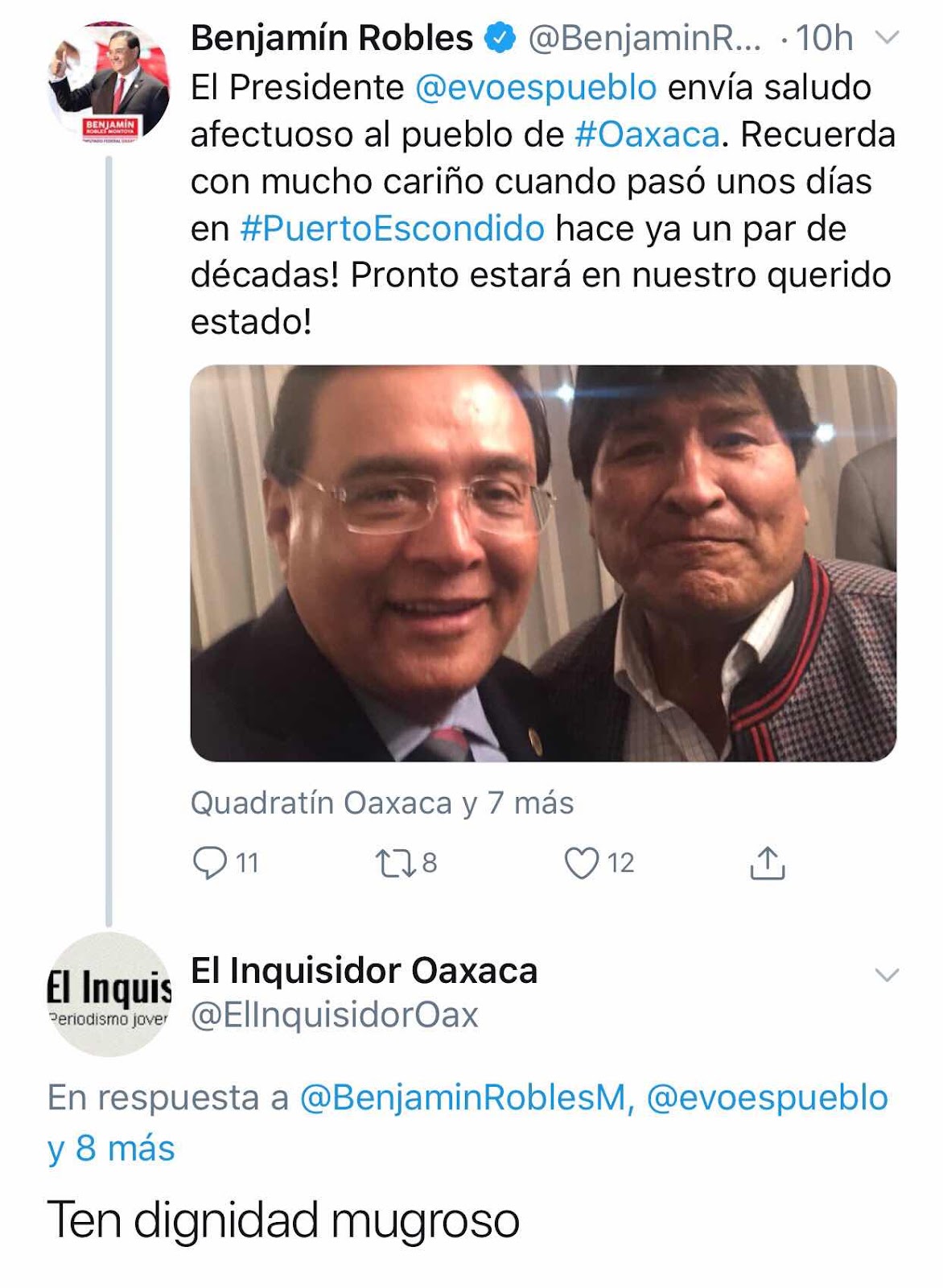Expand the options chevron on El Inquisidor's reply
This screenshot has width=943, height=1288.
point(886,975)
